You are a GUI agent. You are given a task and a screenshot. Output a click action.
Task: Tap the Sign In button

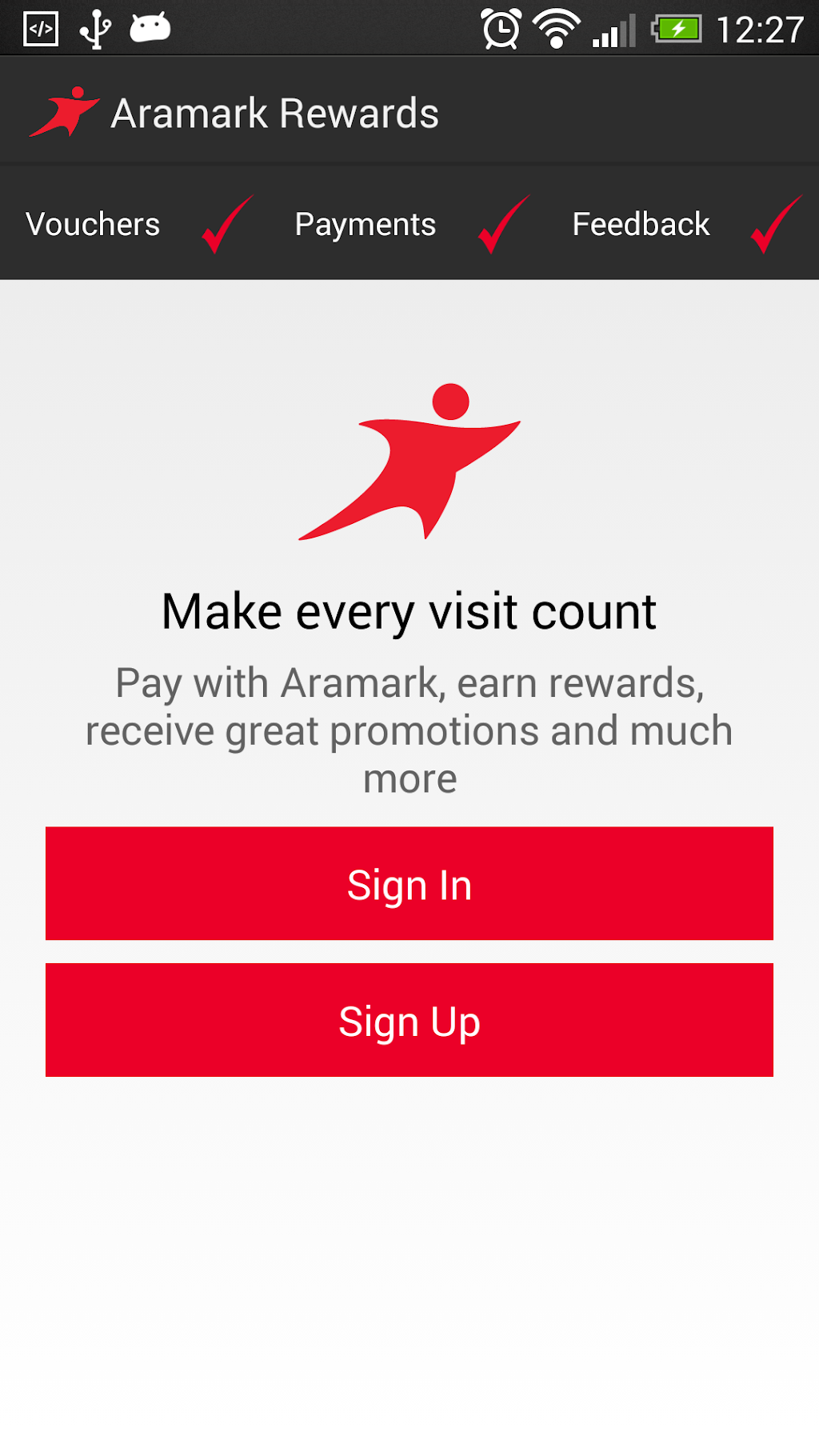click(x=409, y=883)
